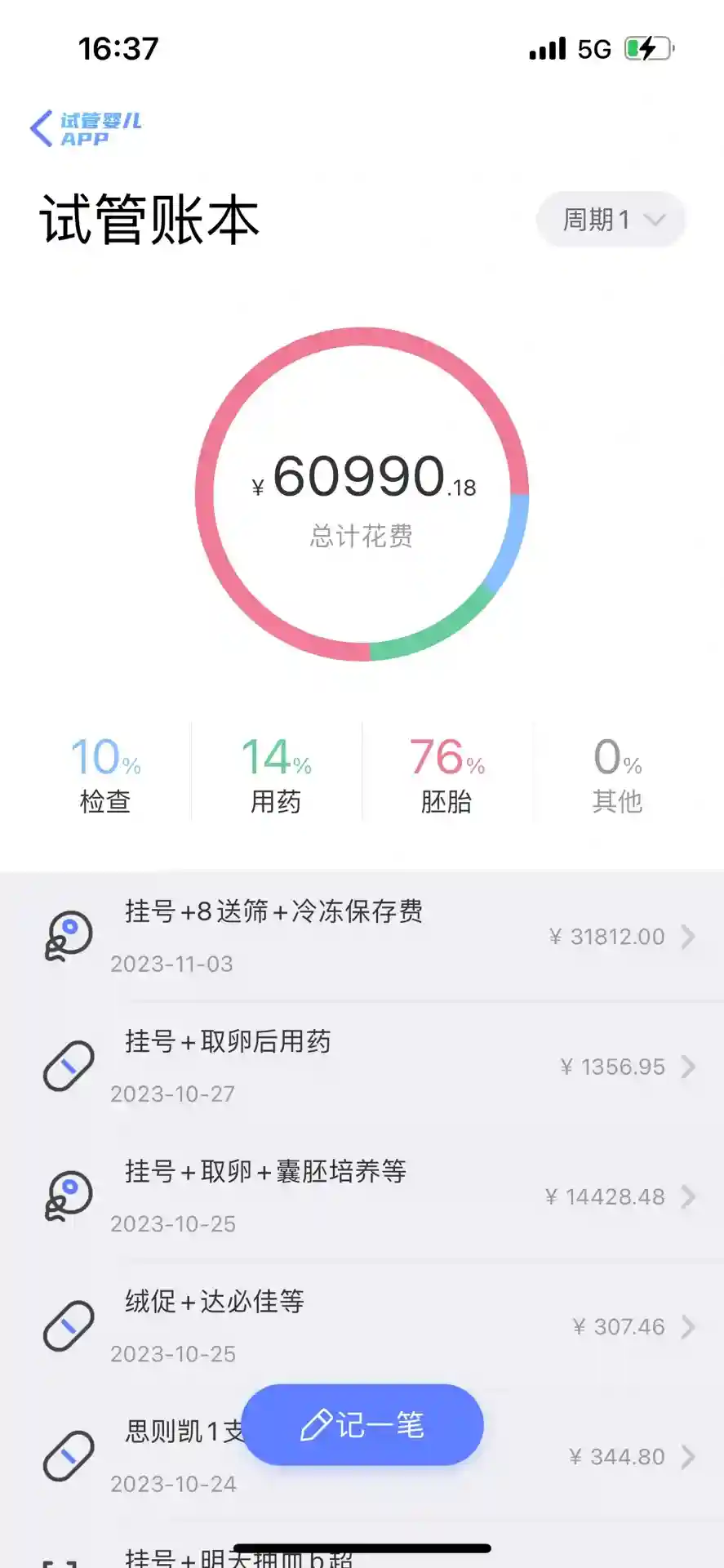Tap 记一笔 to add an expense
Image resolution: width=724 pixels, height=1568 pixels.
click(362, 1425)
